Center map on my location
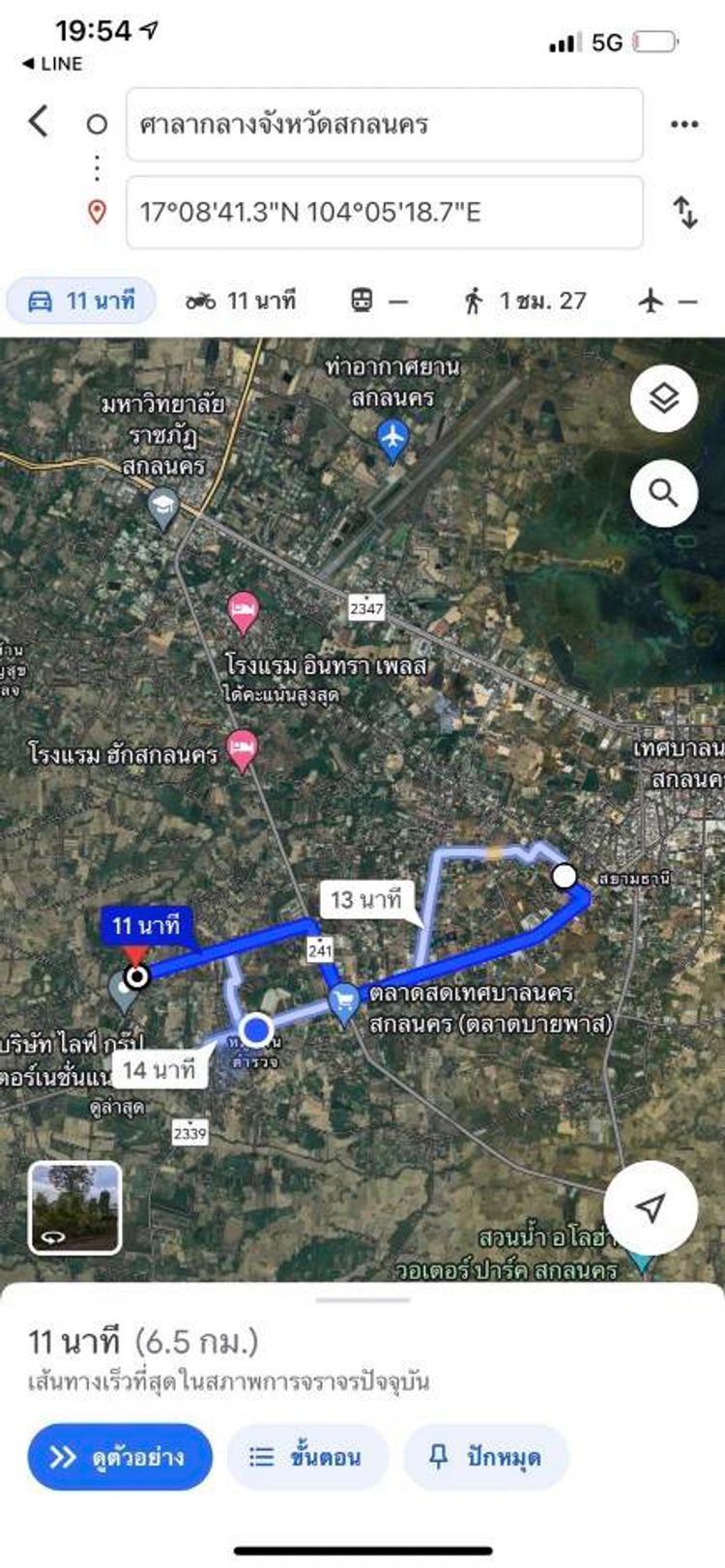The height and width of the screenshot is (1568, 725). coord(651,1206)
